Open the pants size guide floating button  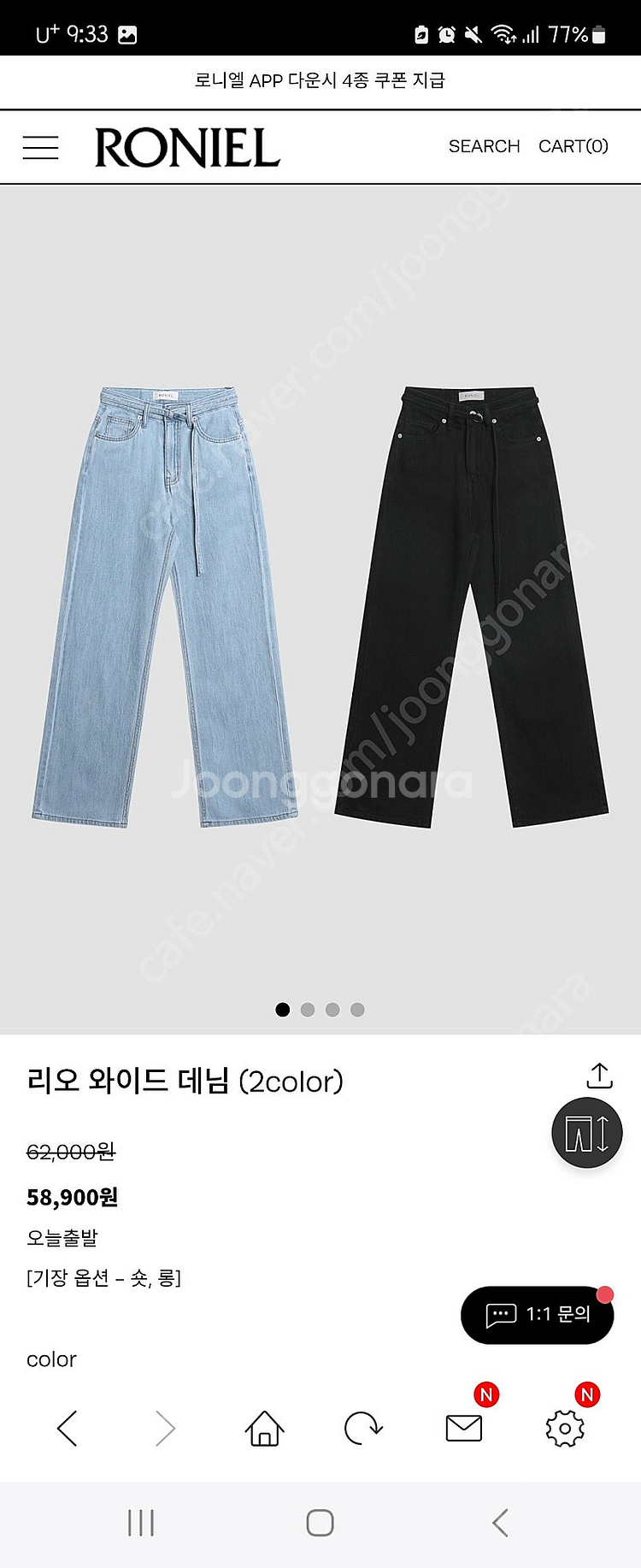tap(586, 1133)
